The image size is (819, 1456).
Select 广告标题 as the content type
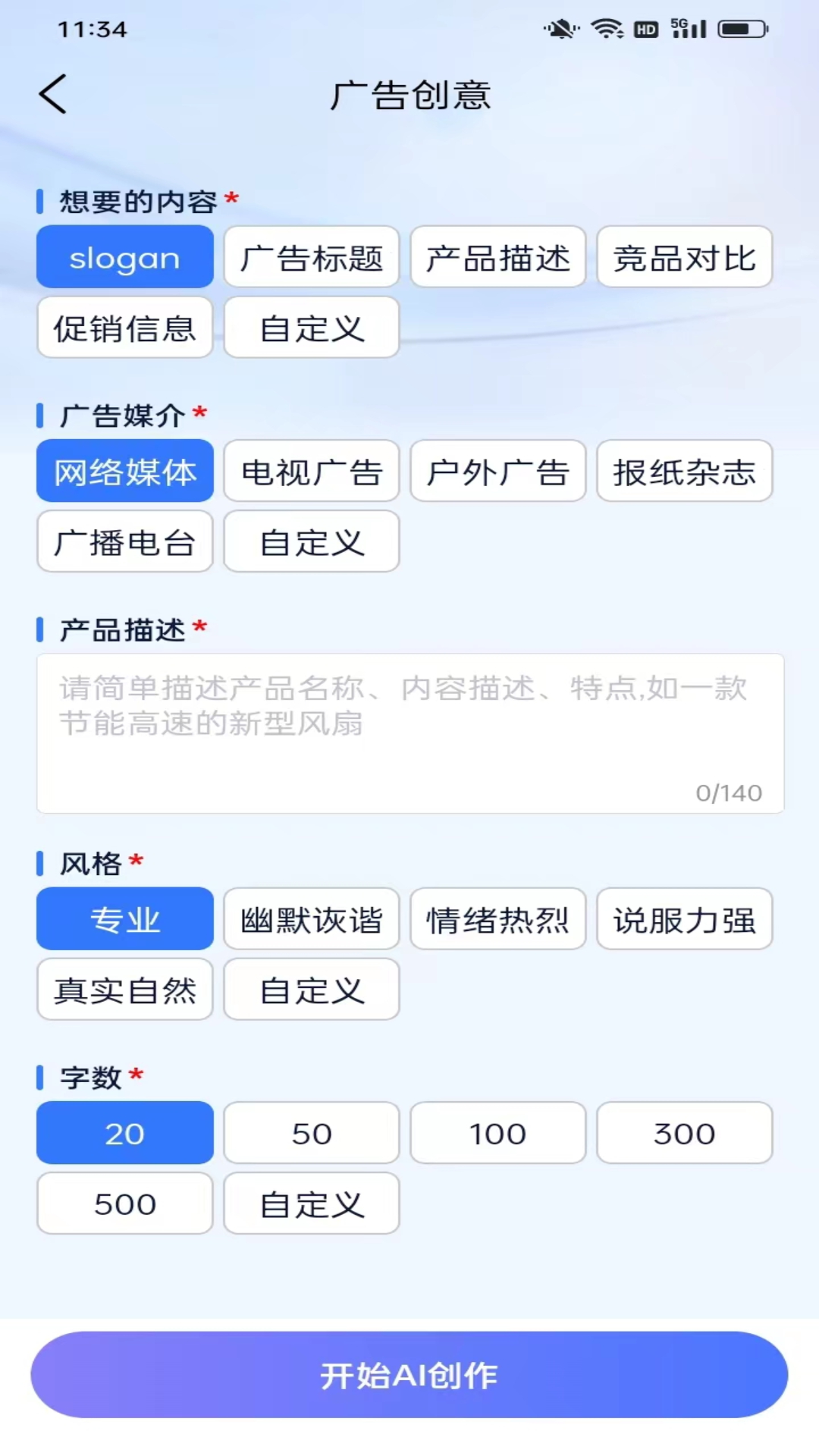point(312,257)
